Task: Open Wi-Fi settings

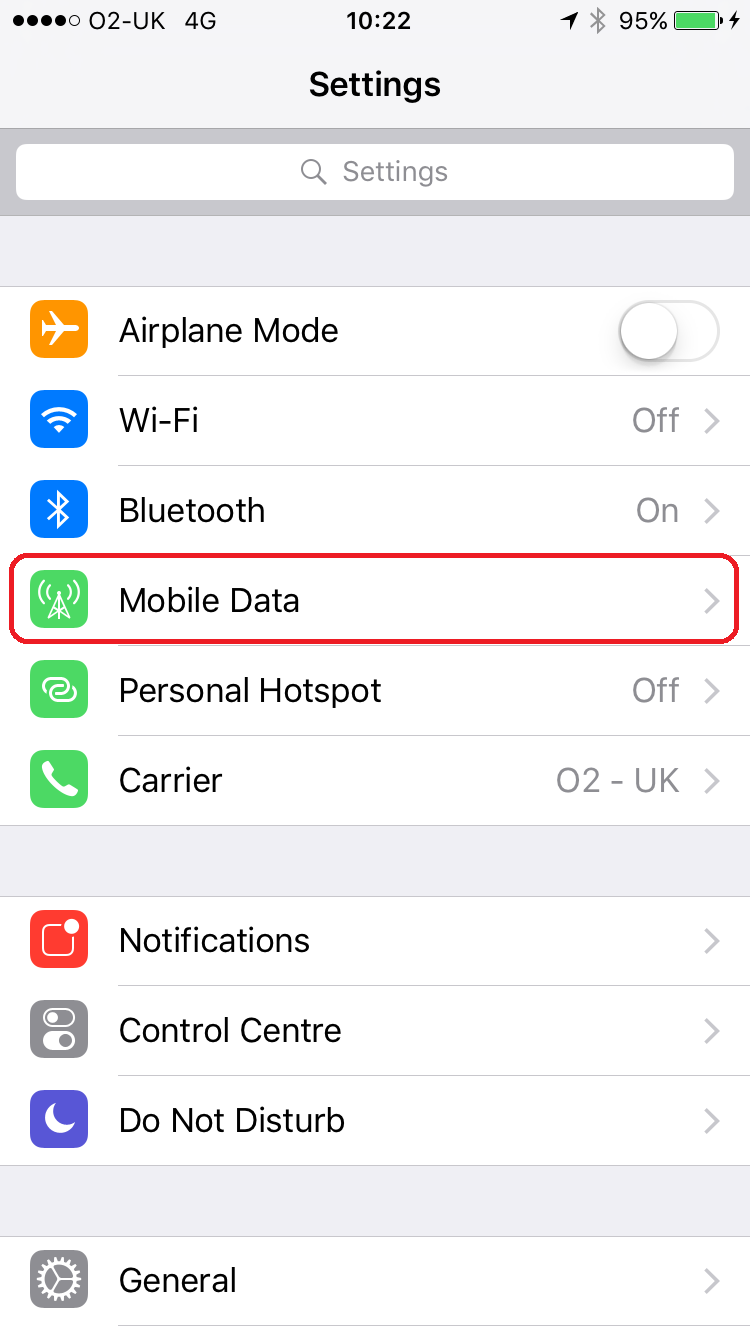Action: (375, 421)
